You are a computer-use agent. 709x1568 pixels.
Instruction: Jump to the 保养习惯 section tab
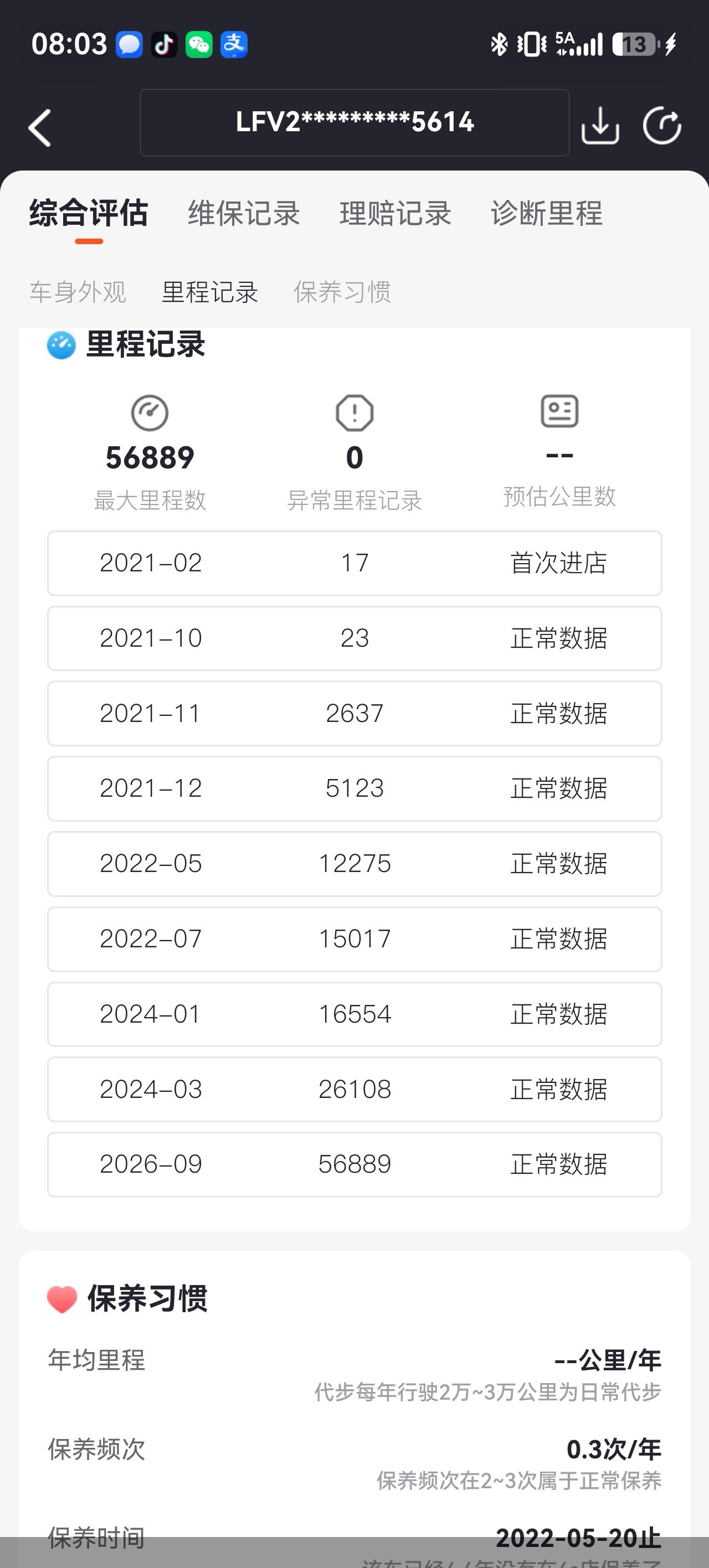coord(342,292)
